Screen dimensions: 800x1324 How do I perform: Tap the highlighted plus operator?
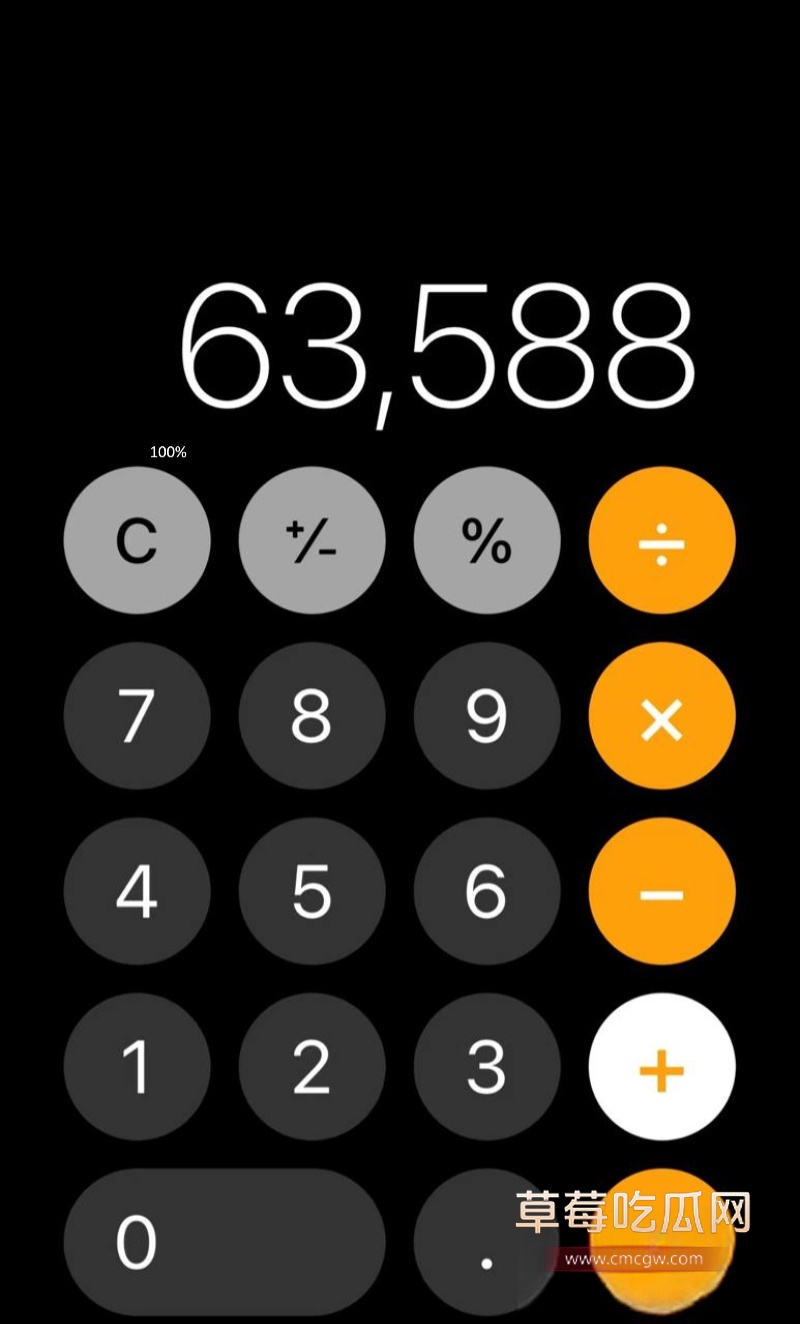coord(662,1066)
